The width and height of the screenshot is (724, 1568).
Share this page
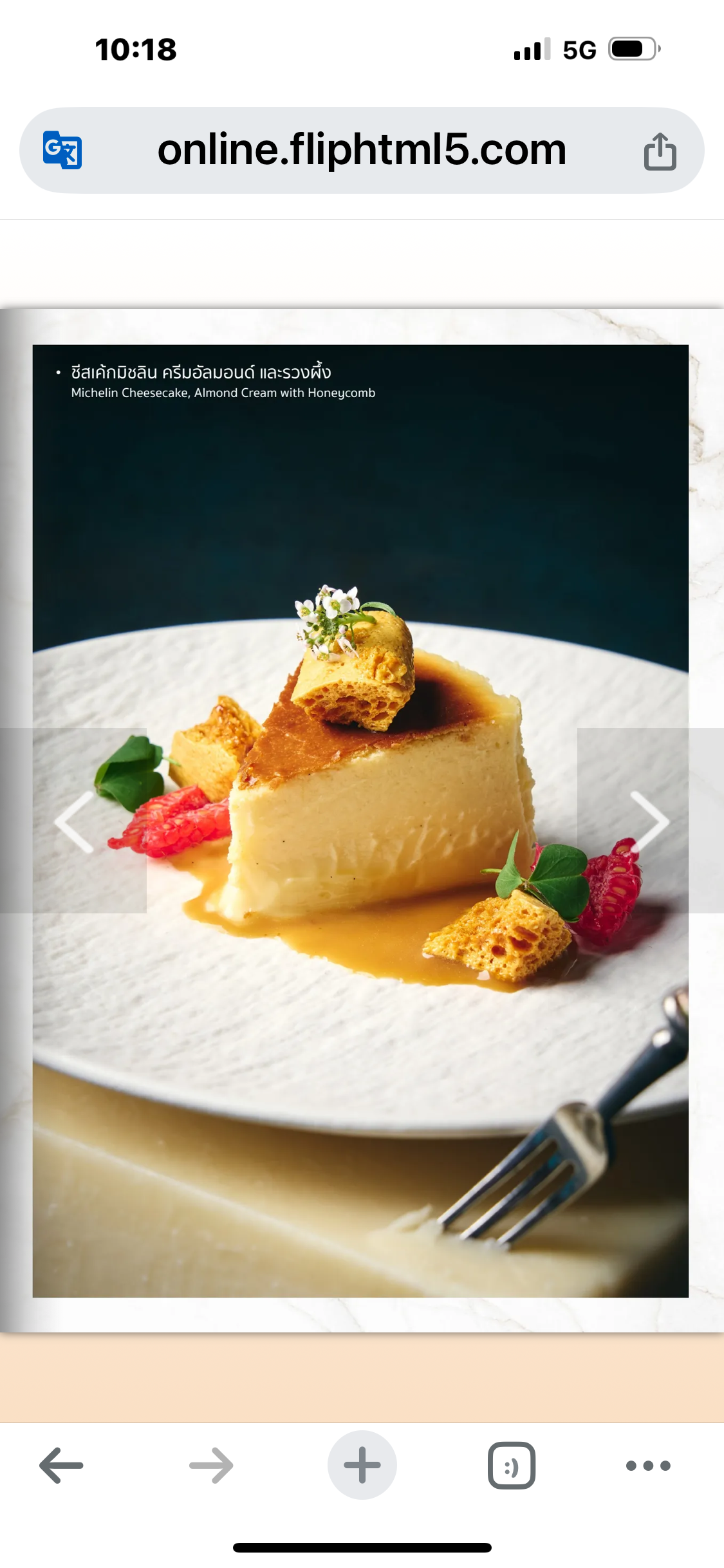[660, 151]
